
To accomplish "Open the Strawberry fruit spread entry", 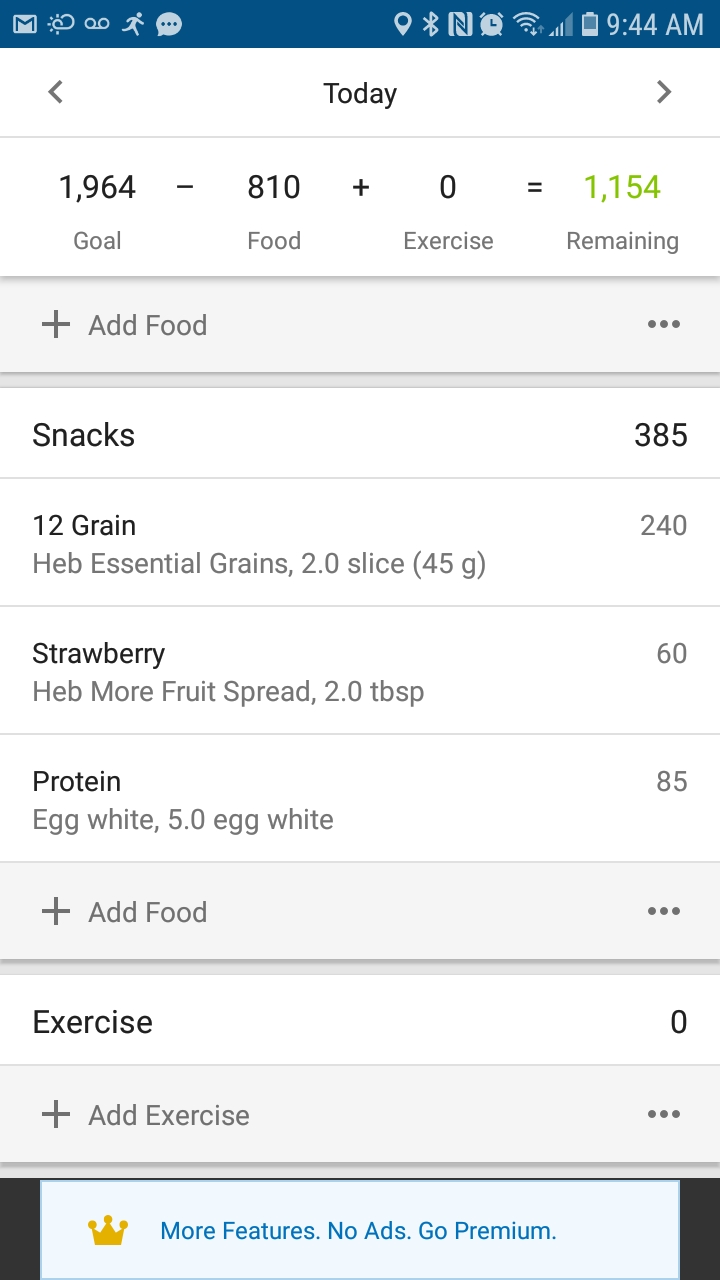I will 360,671.
